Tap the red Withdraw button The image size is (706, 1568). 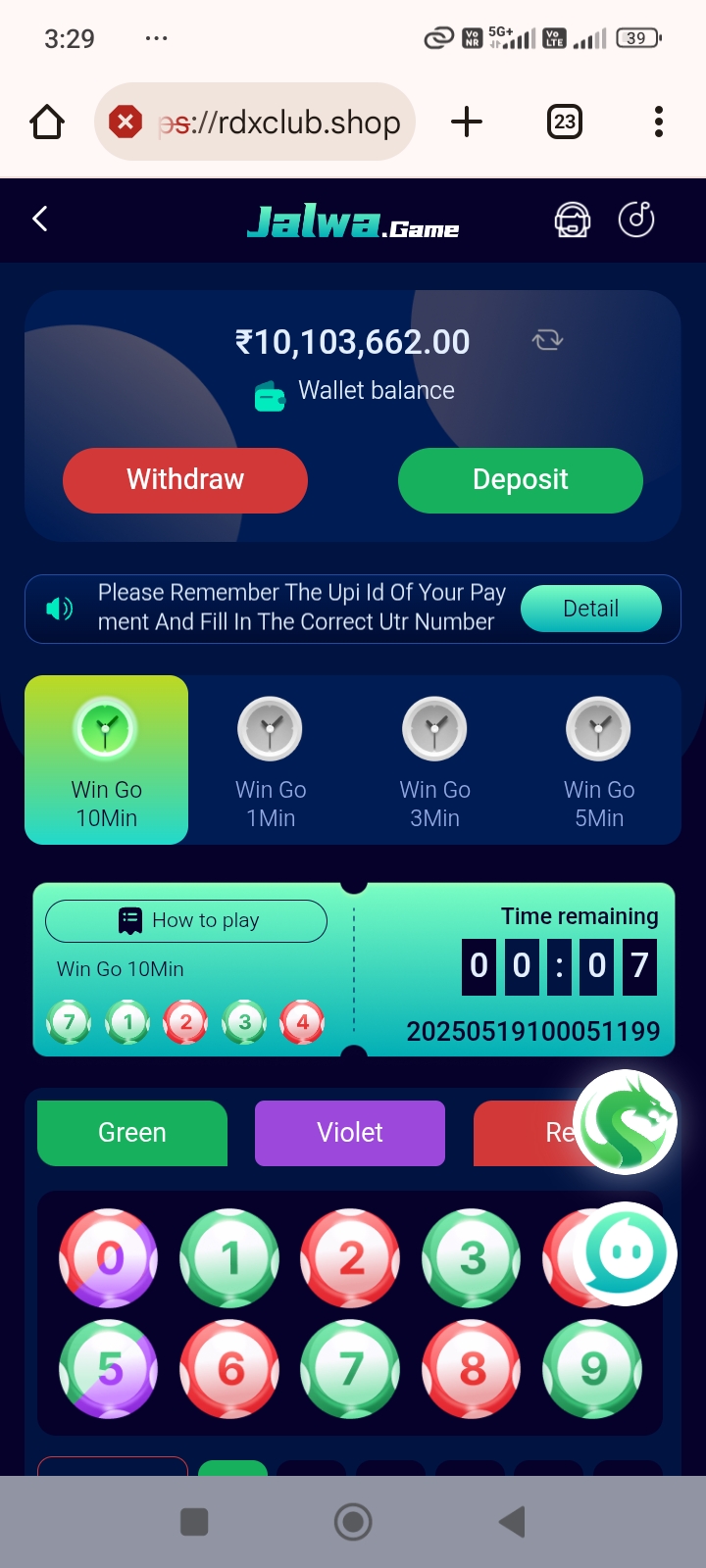click(185, 480)
